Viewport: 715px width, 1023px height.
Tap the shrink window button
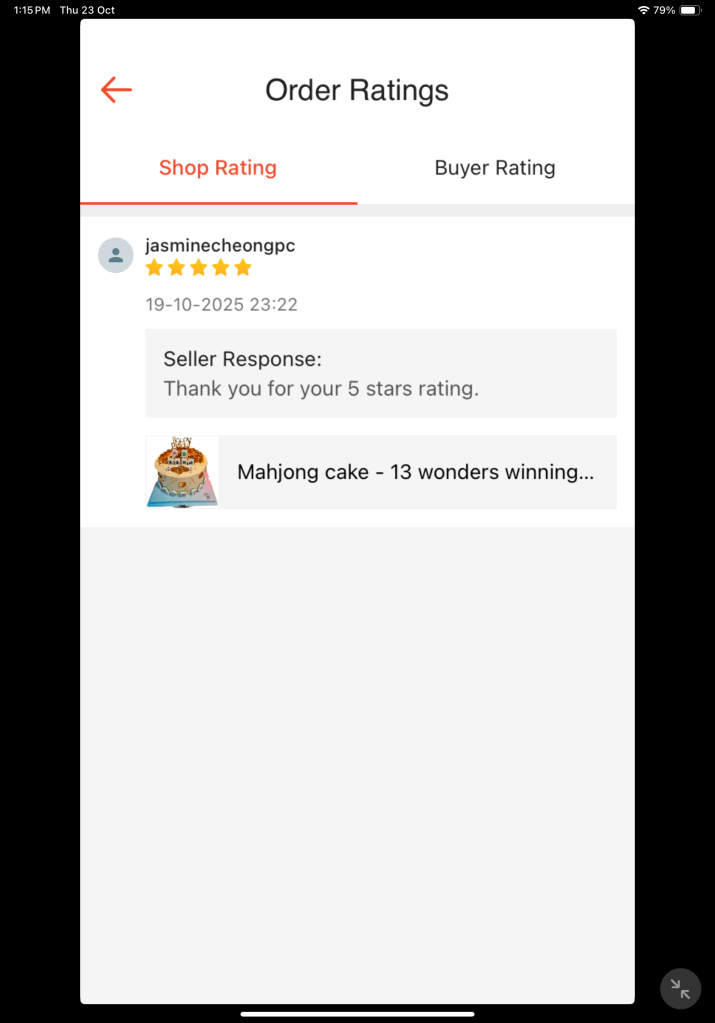[680, 989]
